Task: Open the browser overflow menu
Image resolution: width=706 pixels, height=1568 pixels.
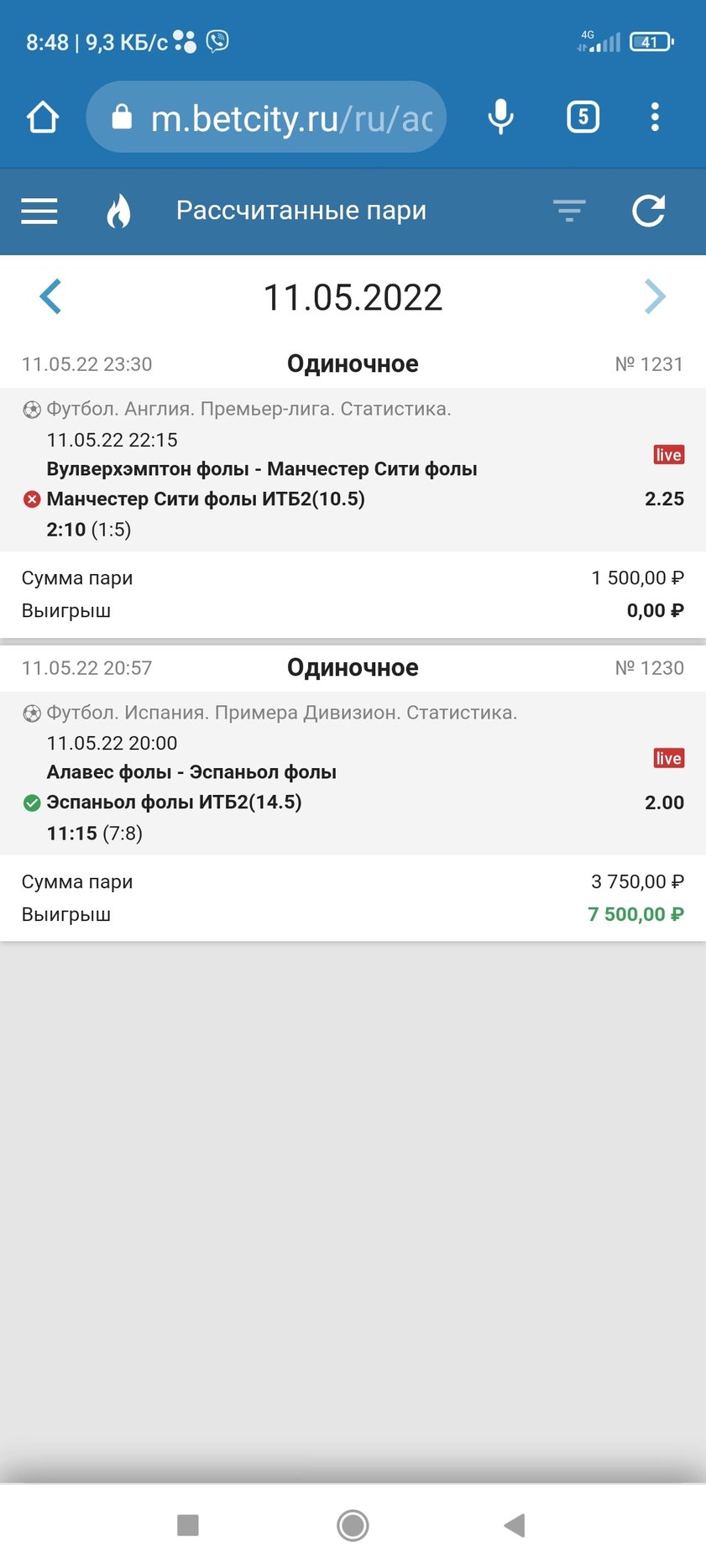Action: (x=655, y=118)
